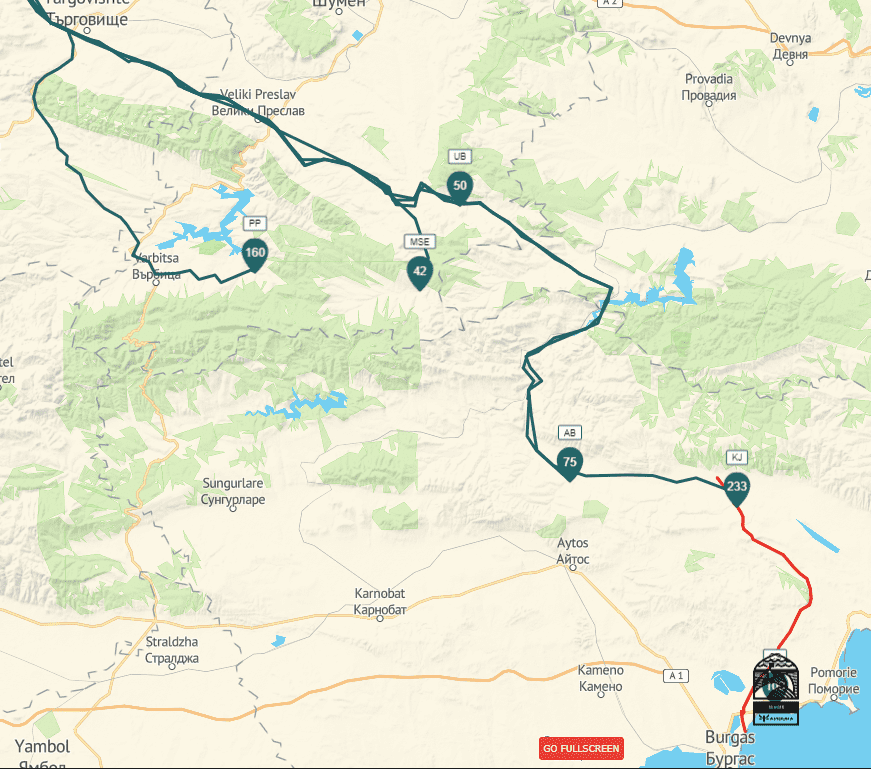Tap the GO FULLSCREEN button
This screenshot has height=769, width=871.
pyautogui.click(x=581, y=748)
